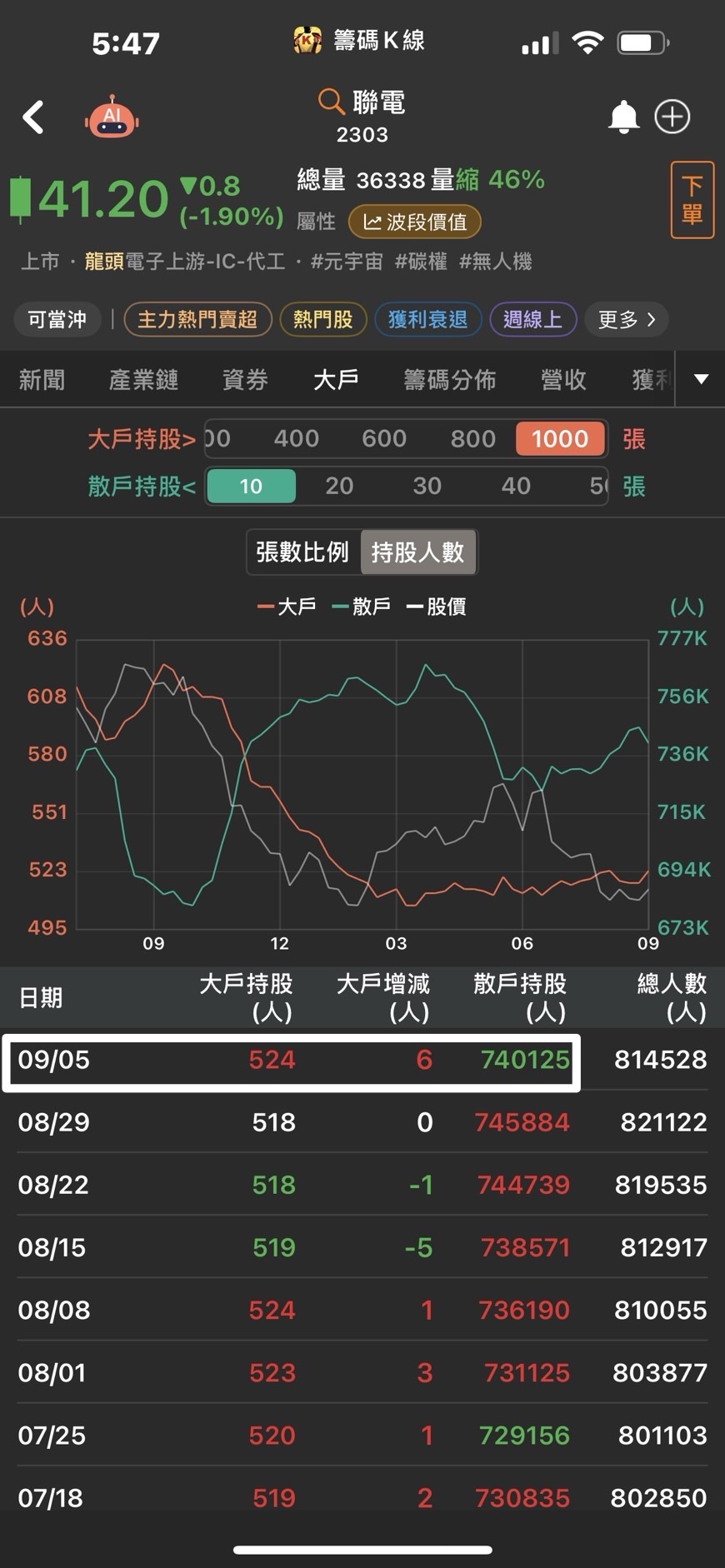Switch to the 籌碼分佈 tab

click(449, 380)
